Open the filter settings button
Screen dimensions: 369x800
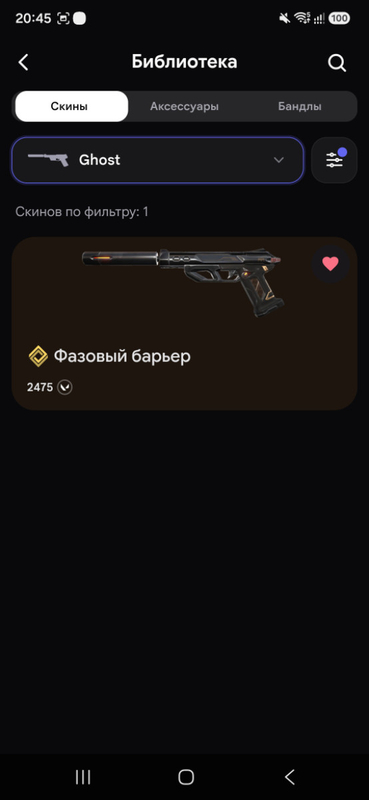334,160
